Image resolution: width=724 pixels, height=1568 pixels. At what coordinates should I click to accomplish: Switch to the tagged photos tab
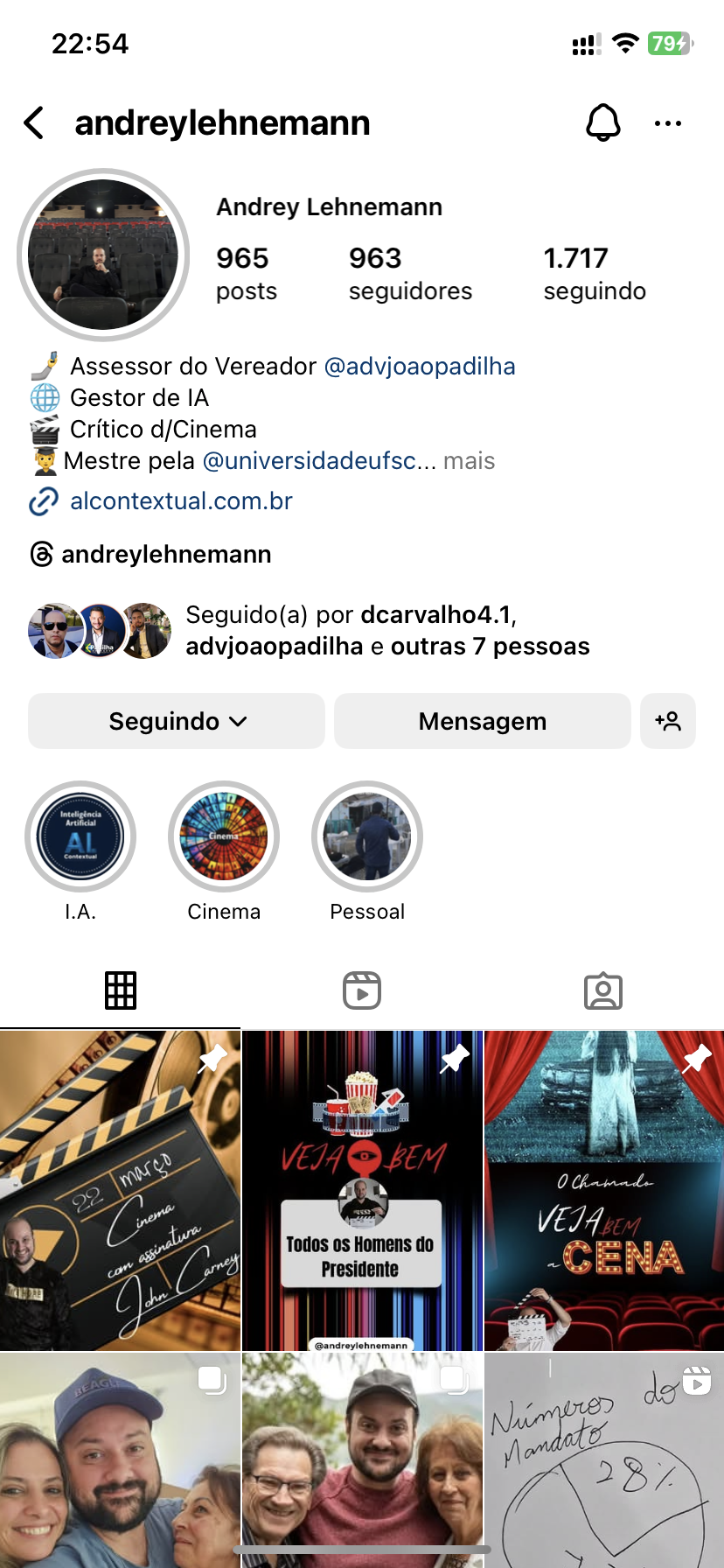pos(602,991)
